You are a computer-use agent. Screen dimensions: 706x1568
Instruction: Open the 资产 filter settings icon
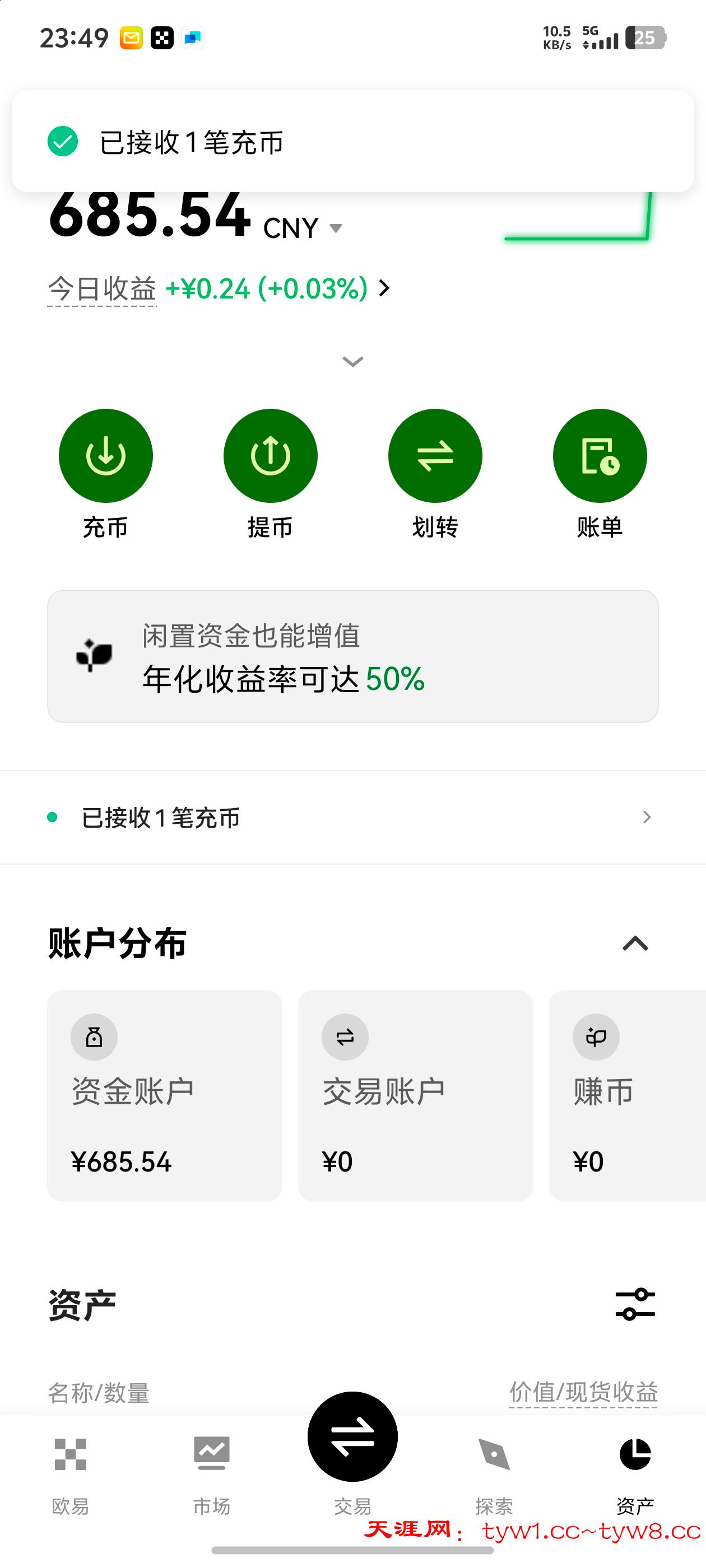point(635,1304)
